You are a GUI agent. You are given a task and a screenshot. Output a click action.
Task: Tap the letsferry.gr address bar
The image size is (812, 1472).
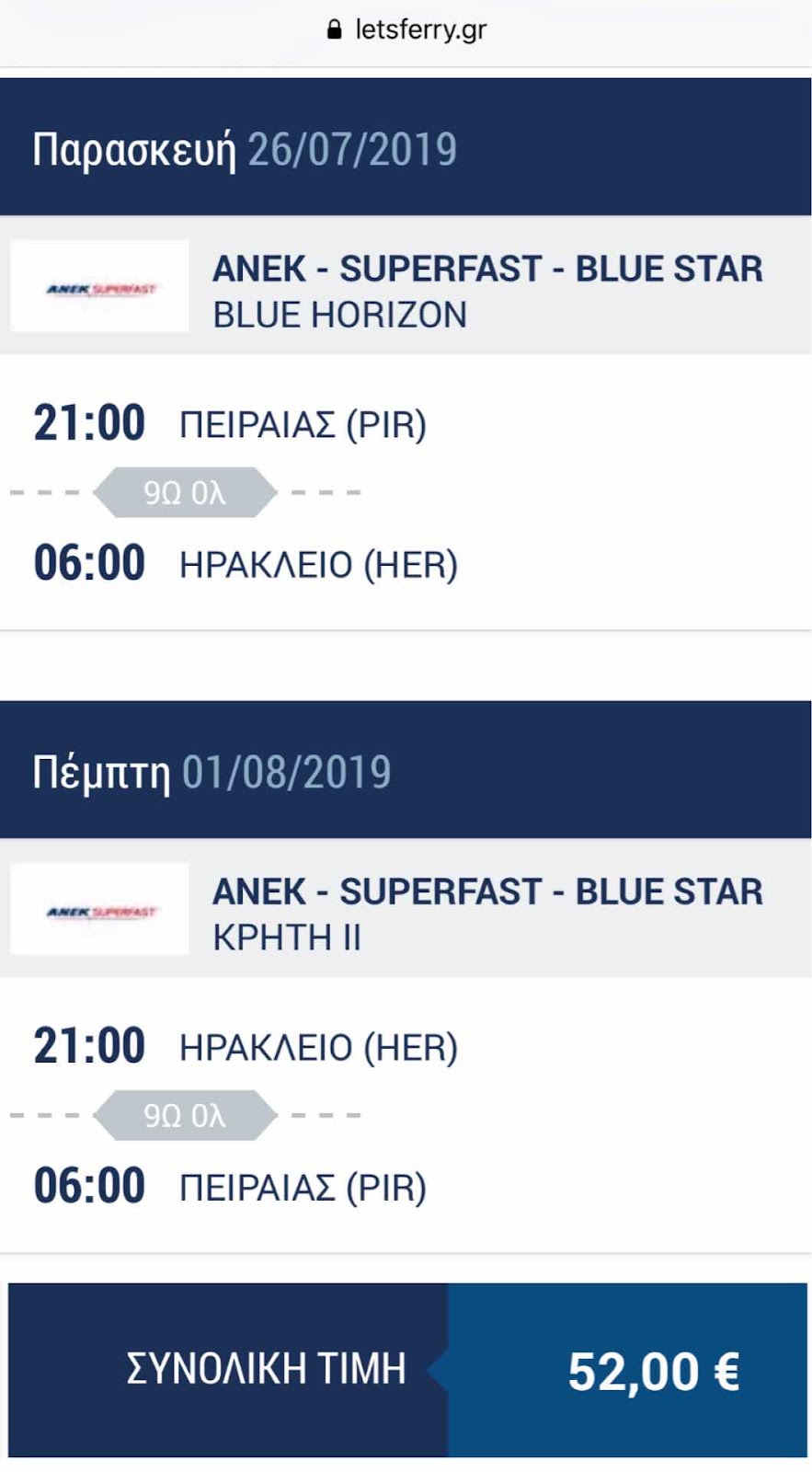click(x=406, y=30)
